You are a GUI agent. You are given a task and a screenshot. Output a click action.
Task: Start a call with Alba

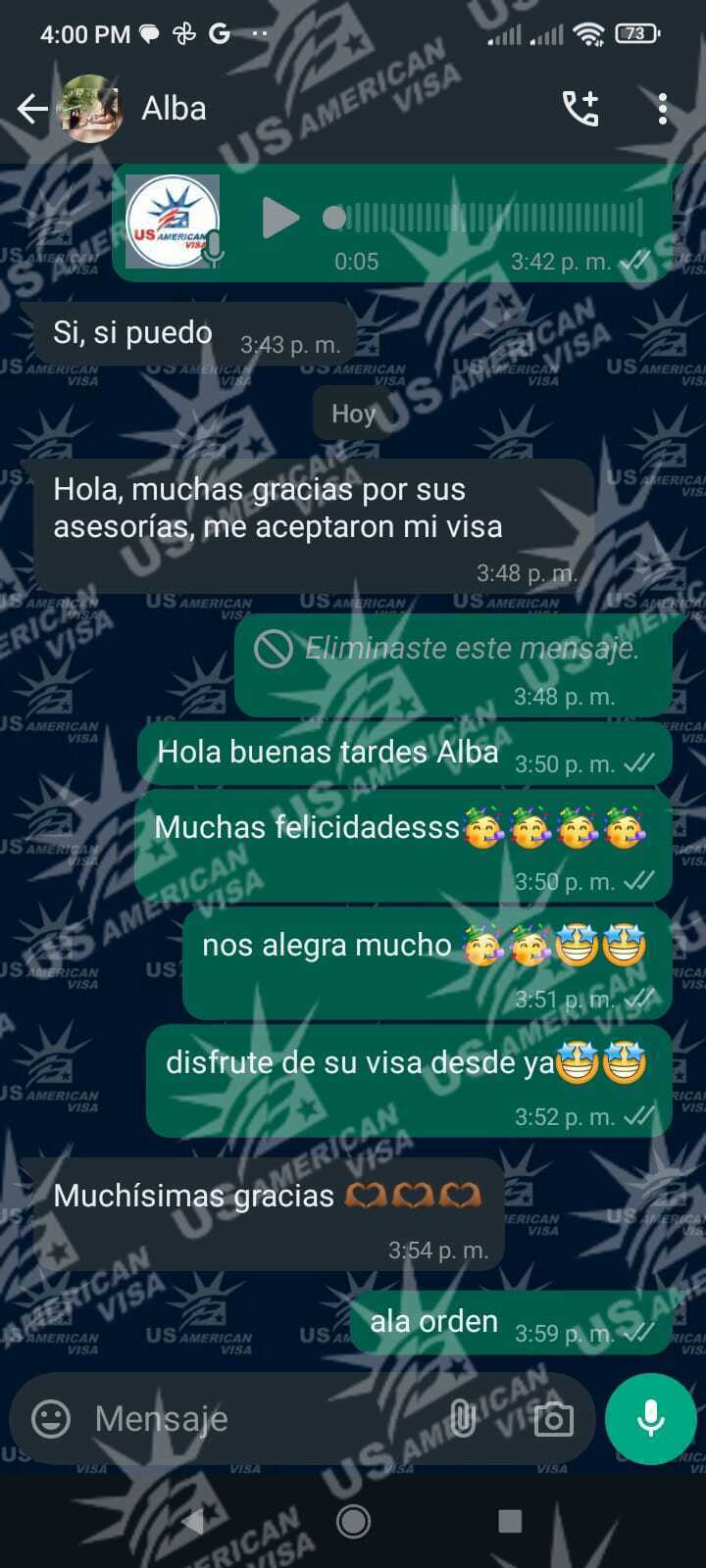tap(580, 109)
